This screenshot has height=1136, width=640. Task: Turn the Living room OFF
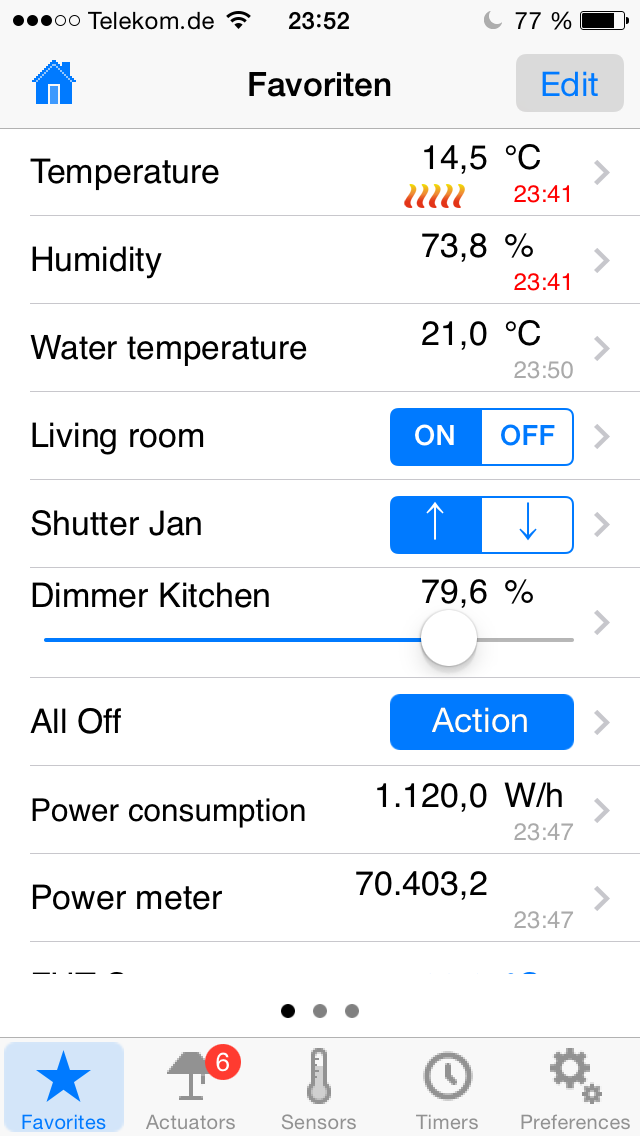pos(527,436)
